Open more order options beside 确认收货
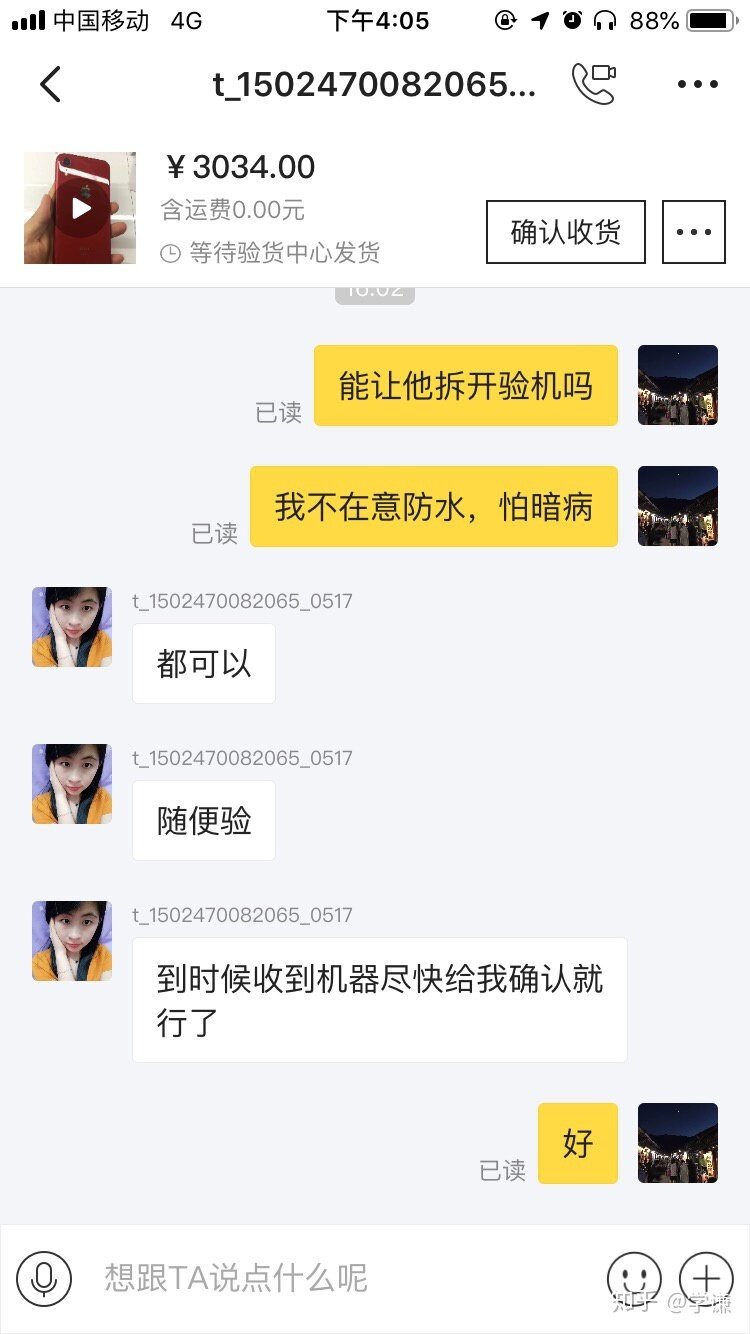750x1334 pixels. click(693, 232)
